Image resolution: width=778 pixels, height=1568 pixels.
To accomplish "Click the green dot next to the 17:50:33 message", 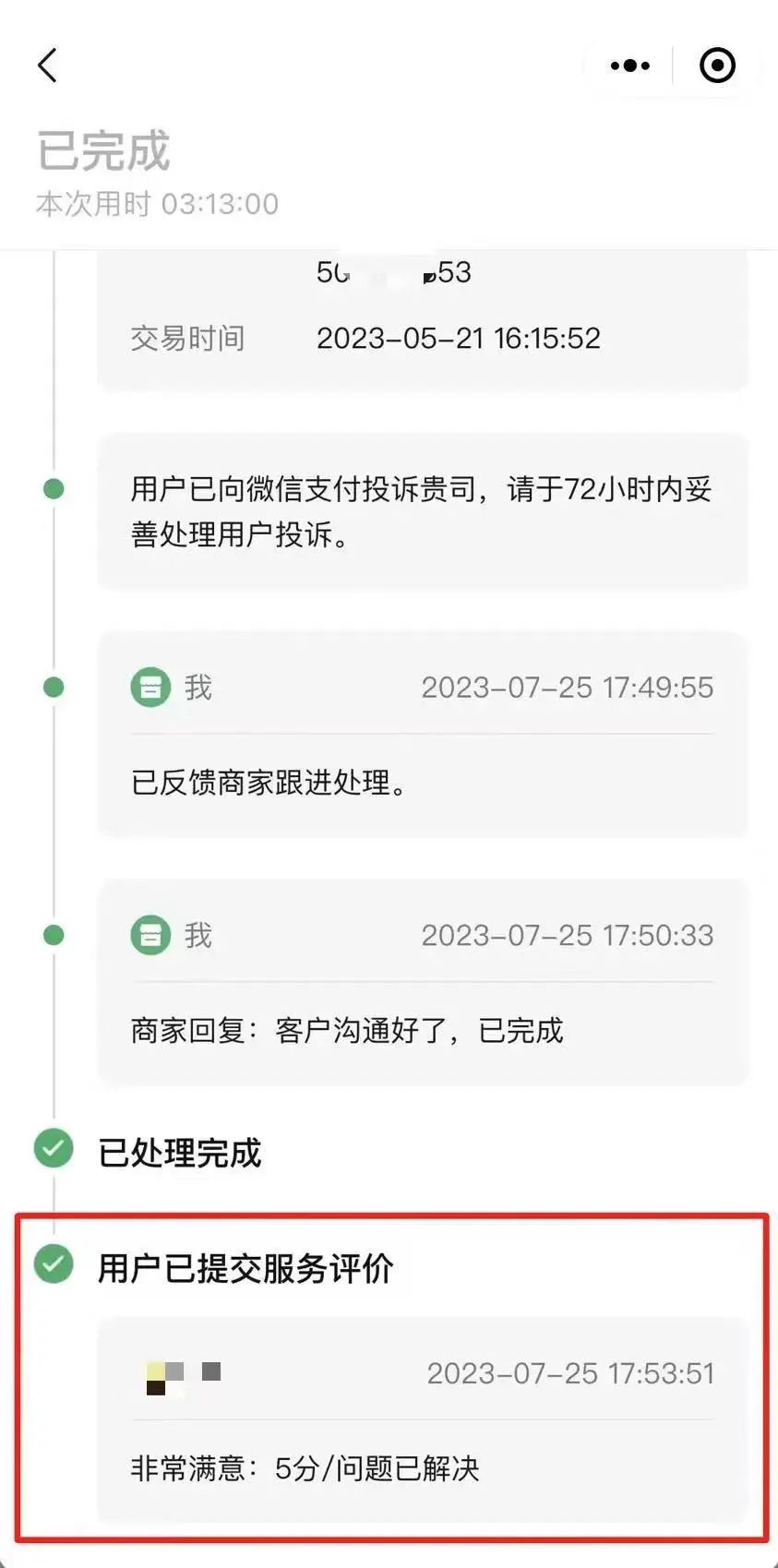I will (53, 935).
